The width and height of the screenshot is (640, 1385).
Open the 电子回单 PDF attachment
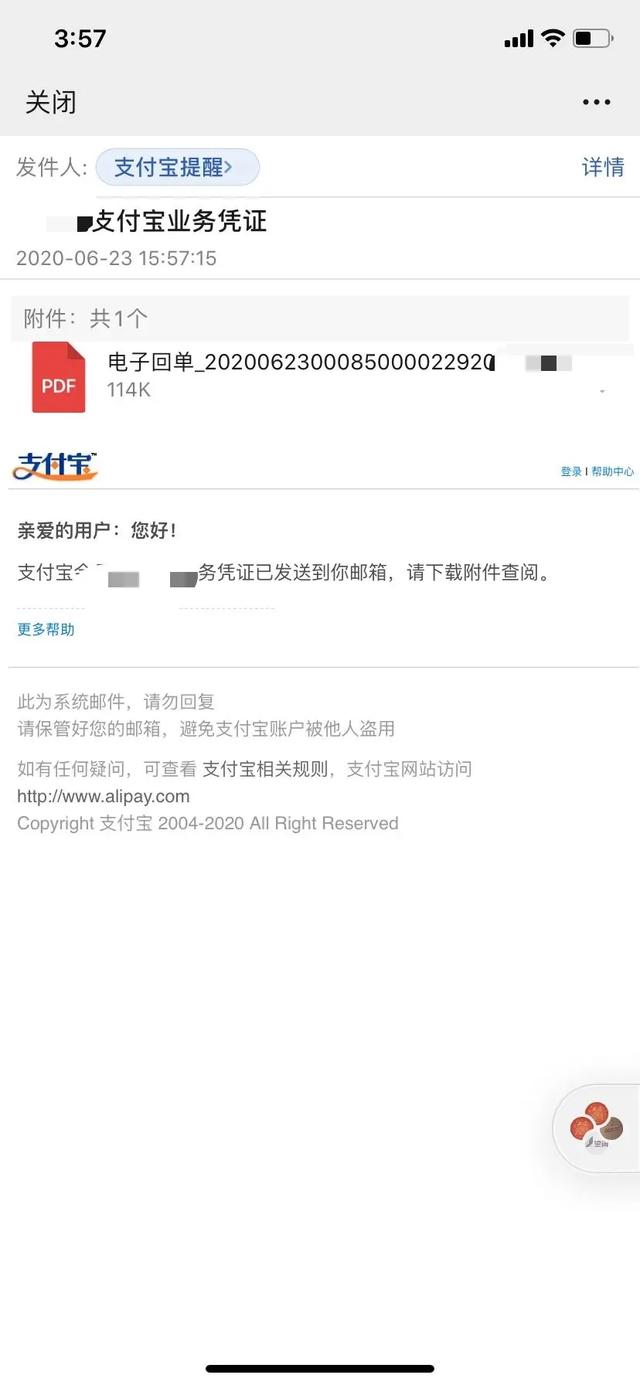pyautogui.click(x=320, y=377)
